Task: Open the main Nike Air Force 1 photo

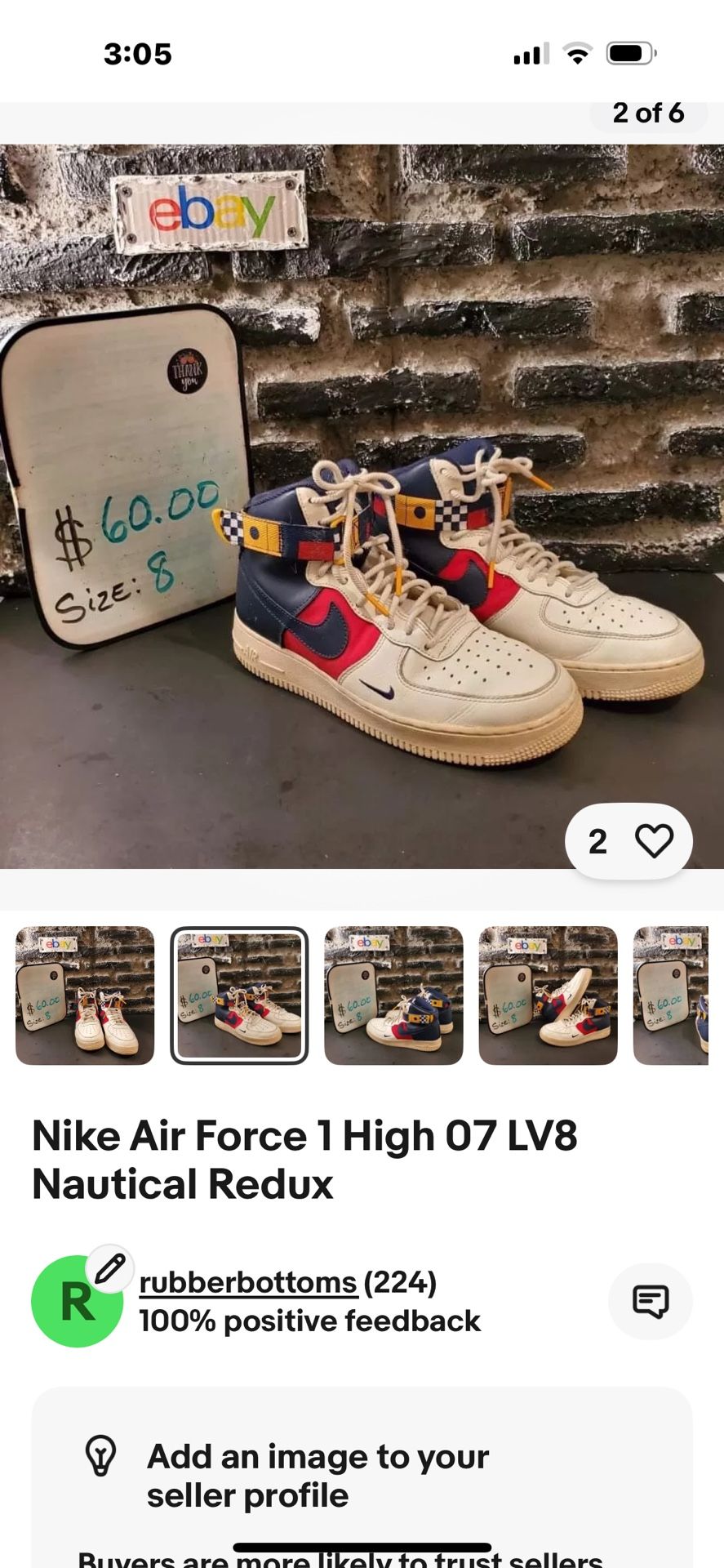Action: pos(362,506)
